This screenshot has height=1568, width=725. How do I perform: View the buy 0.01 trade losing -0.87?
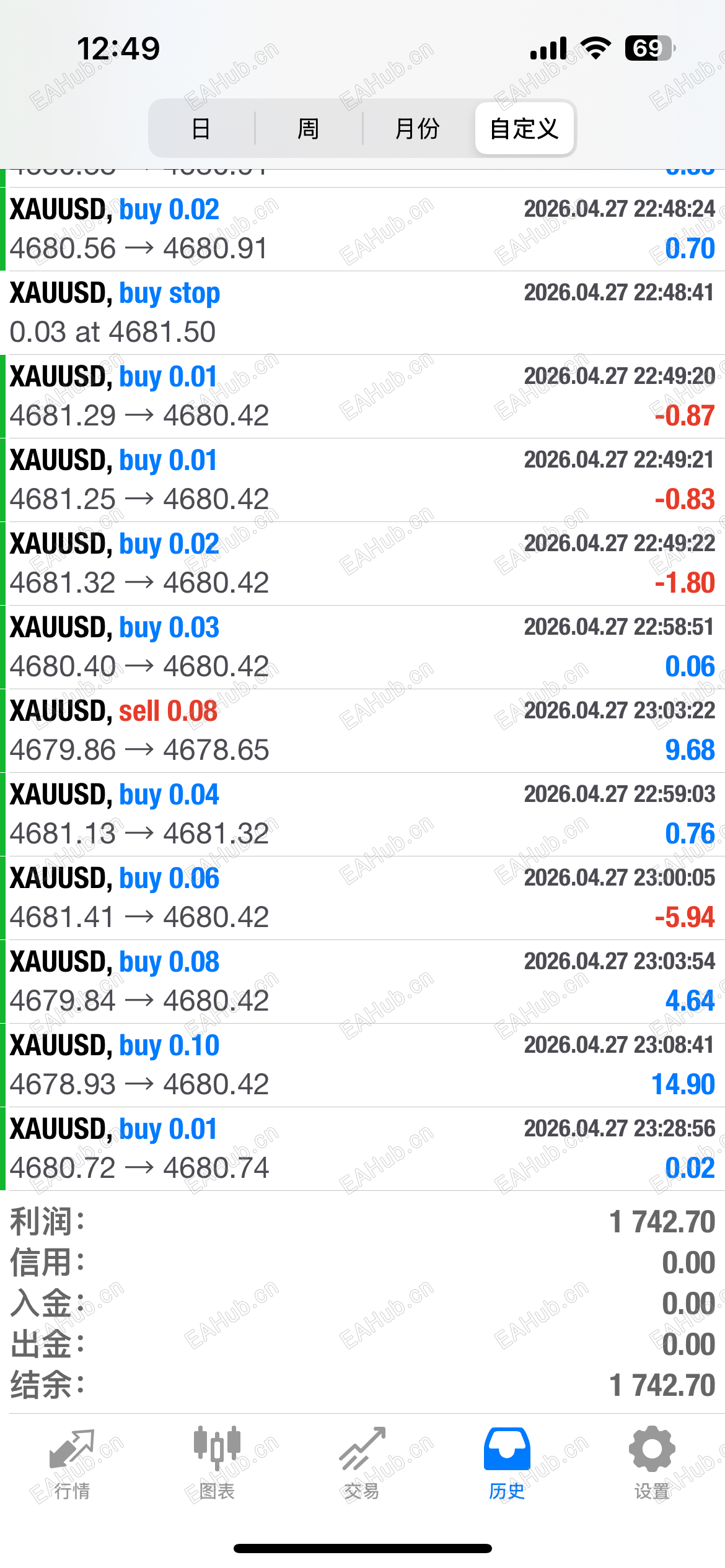click(362, 396)
